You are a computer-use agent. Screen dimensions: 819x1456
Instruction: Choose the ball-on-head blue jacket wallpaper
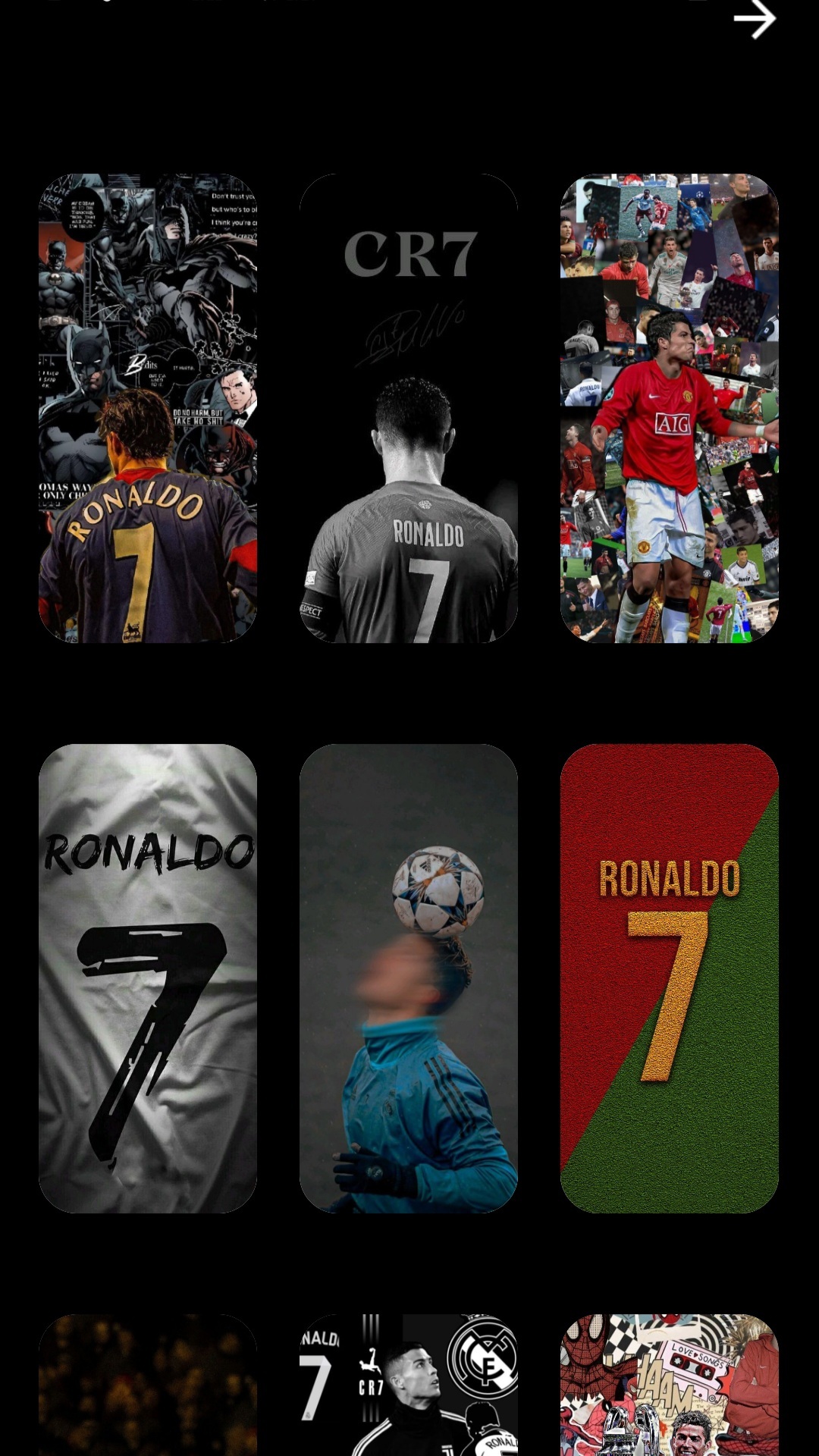tap(409, 978)
